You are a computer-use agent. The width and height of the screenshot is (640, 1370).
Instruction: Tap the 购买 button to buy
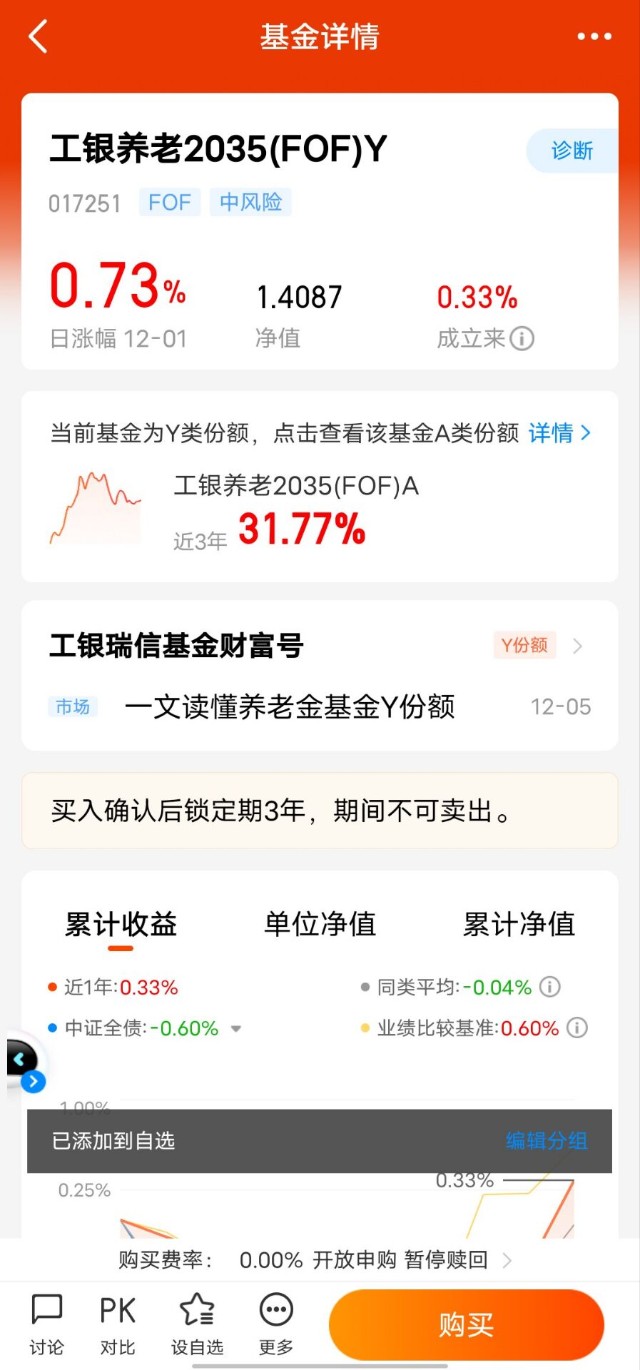[466, 1326]
